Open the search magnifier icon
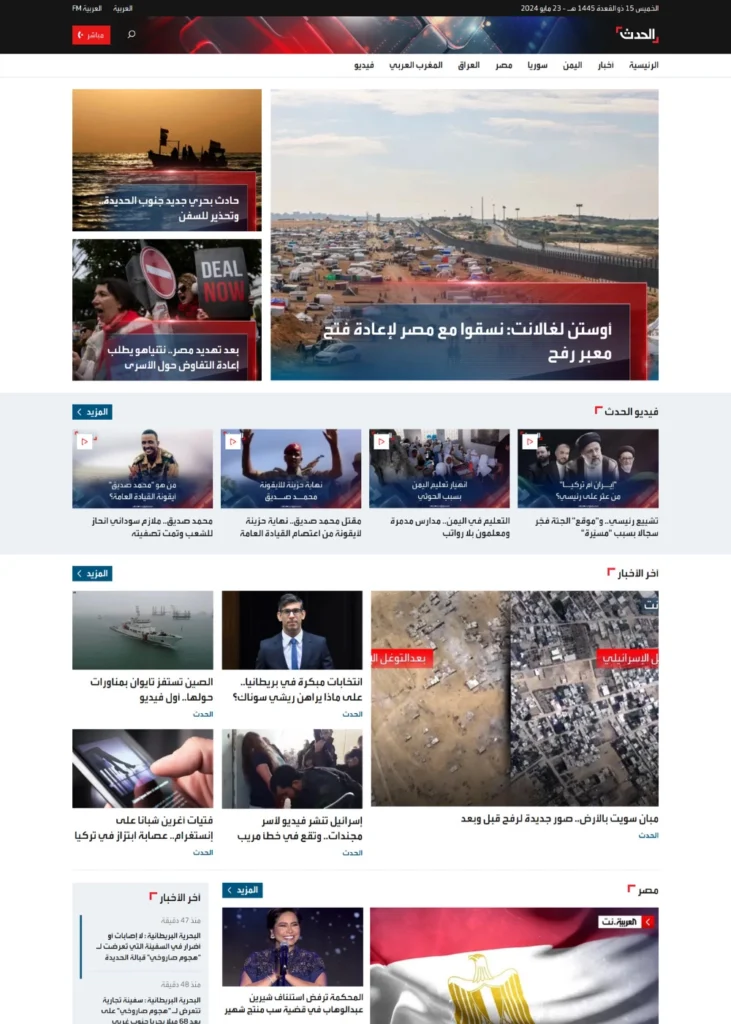This screenshot has height=1024, width=731. click(x=131, y=35)
